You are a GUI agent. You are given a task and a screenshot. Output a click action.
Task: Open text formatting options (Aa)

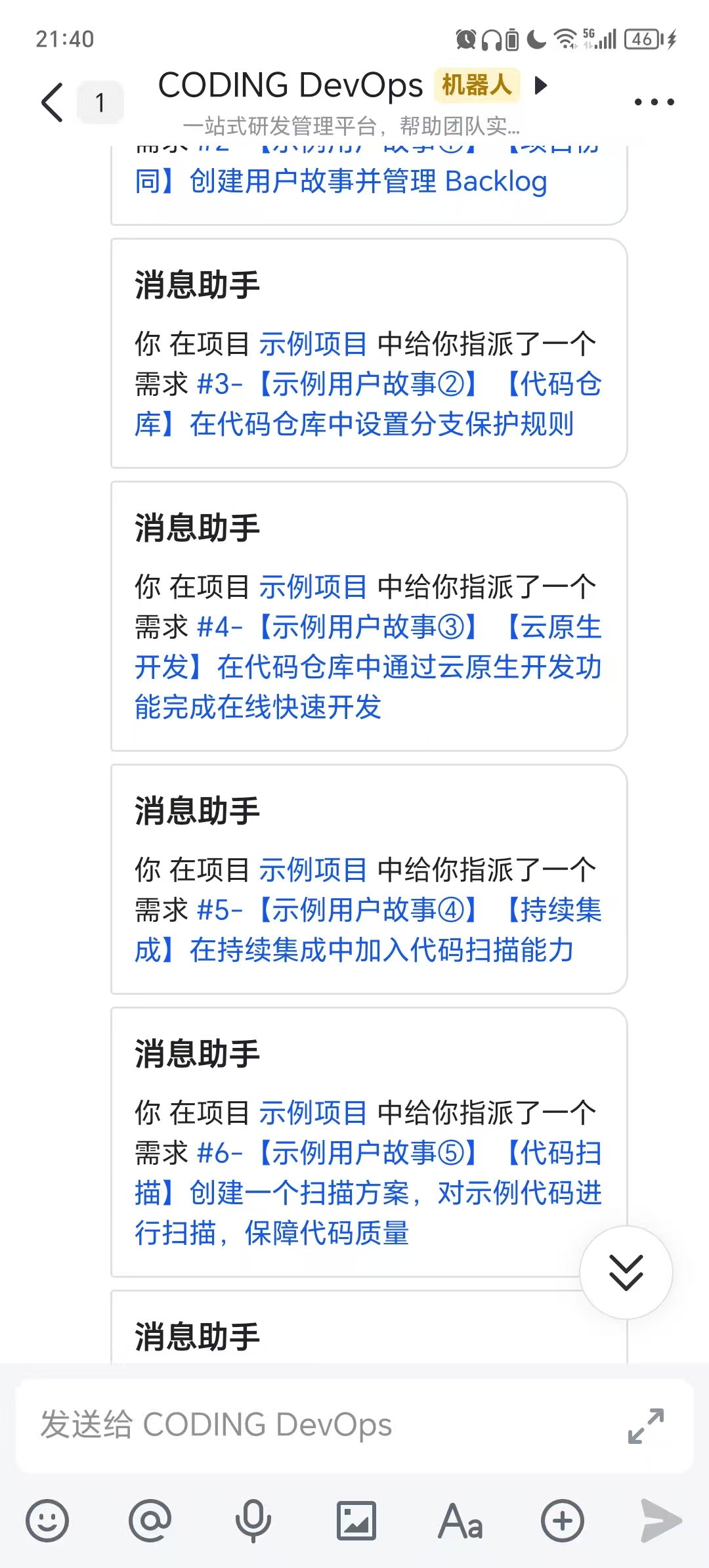point(460,1520)
